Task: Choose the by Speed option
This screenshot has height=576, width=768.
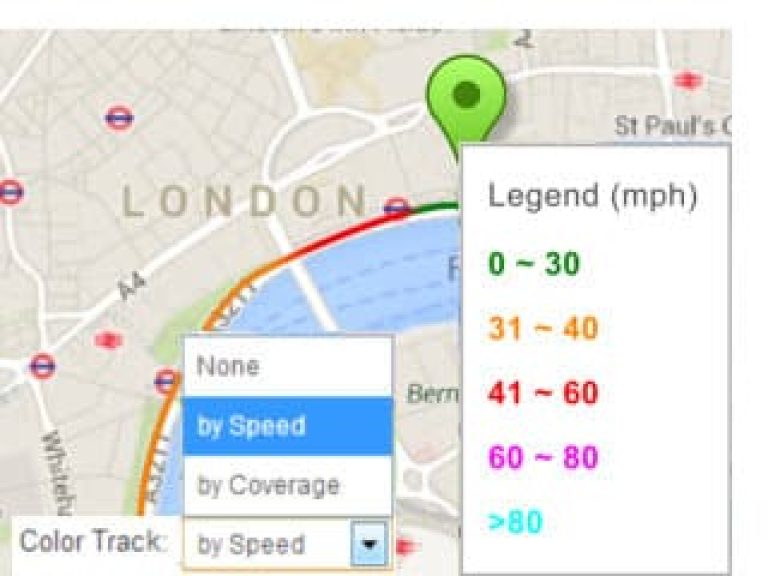Action: coord(287,426)
